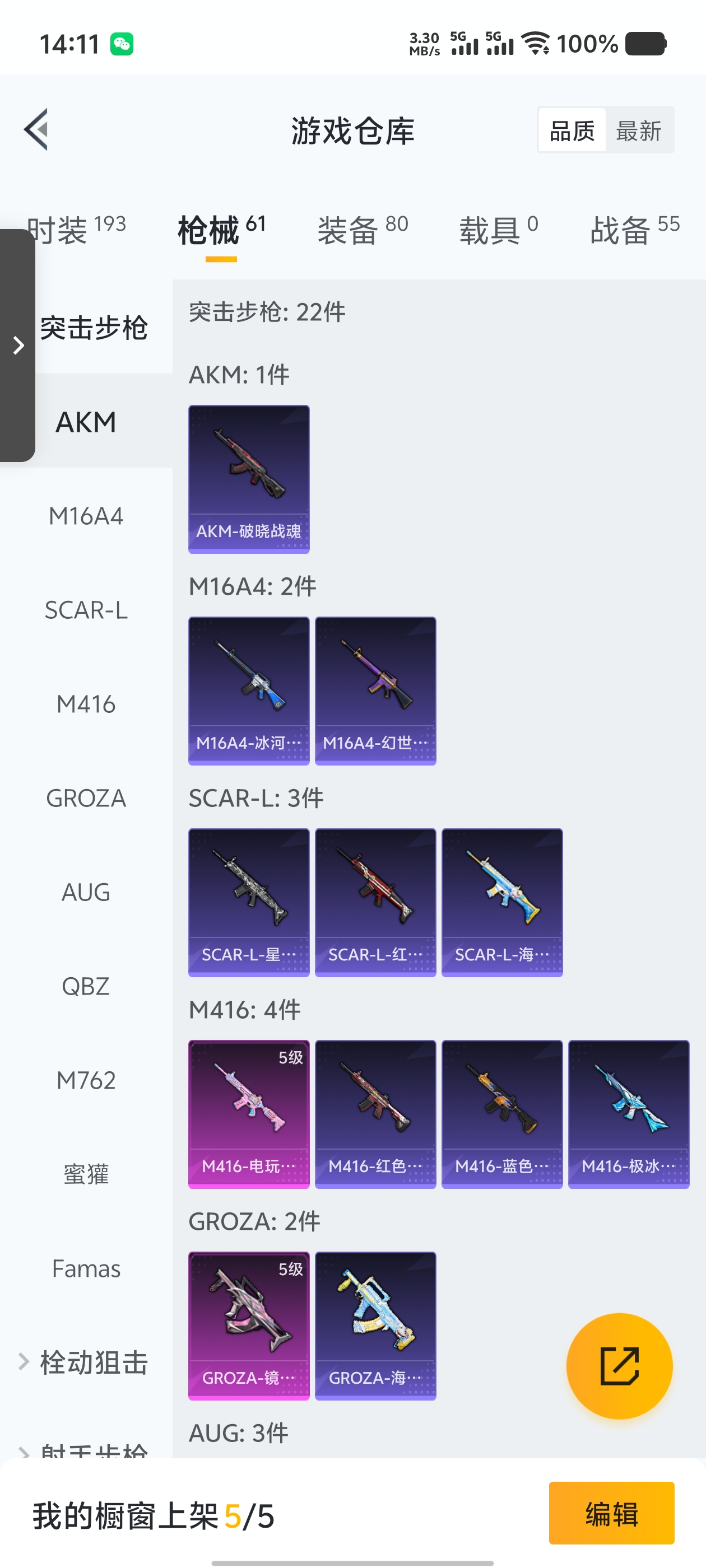Viewport: 706px width, 1568px height.
Task: Tap the 编辑 button
Action: click(x=611, y=1513)
